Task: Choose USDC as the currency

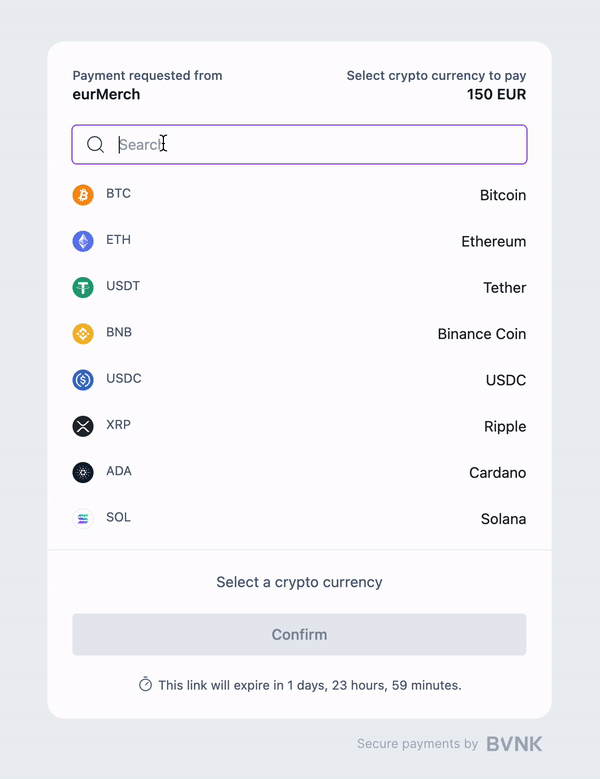Action: tap(299, 380)
